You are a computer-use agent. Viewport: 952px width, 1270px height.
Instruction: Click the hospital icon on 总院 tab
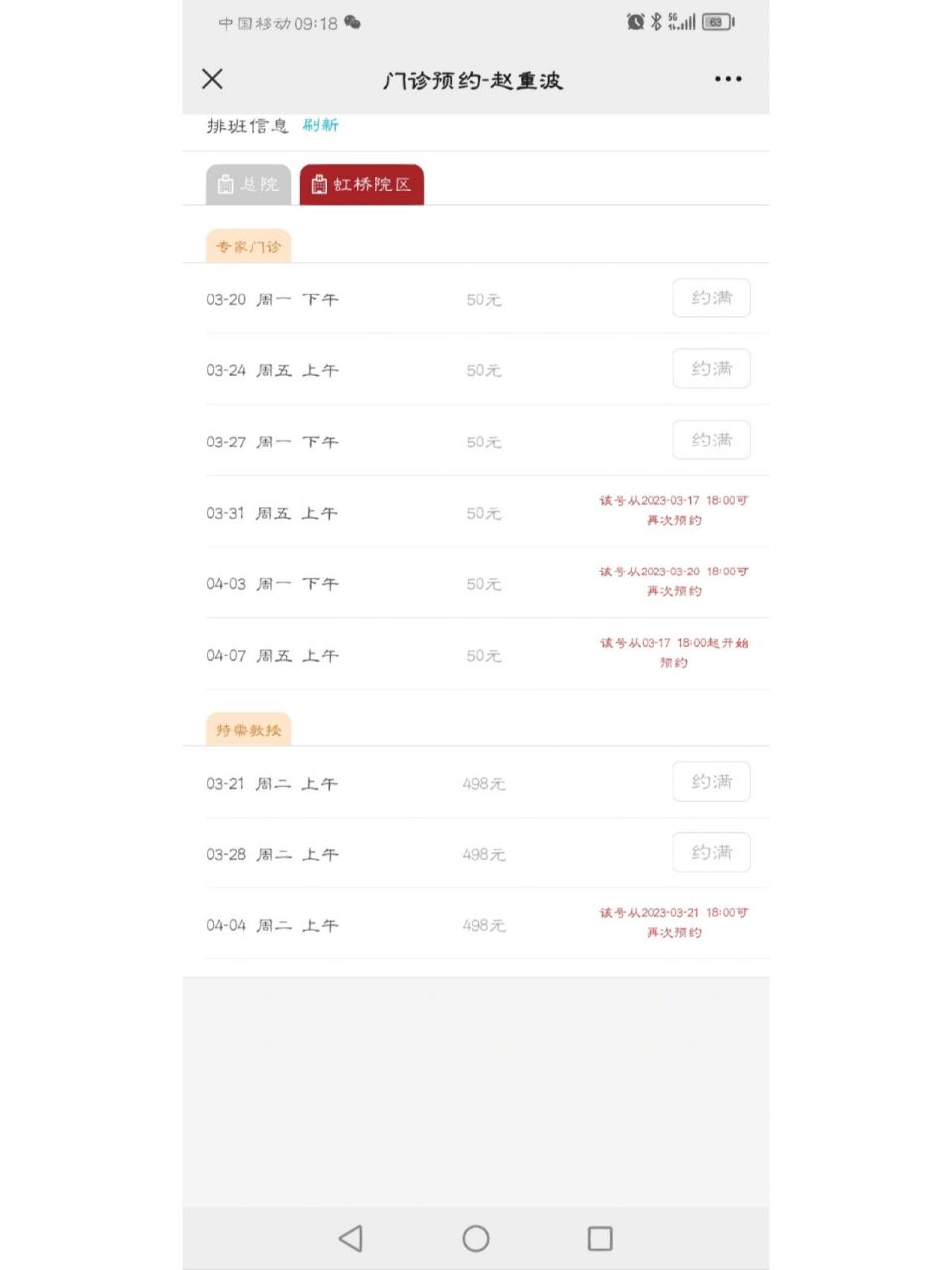tap(223, 185)
